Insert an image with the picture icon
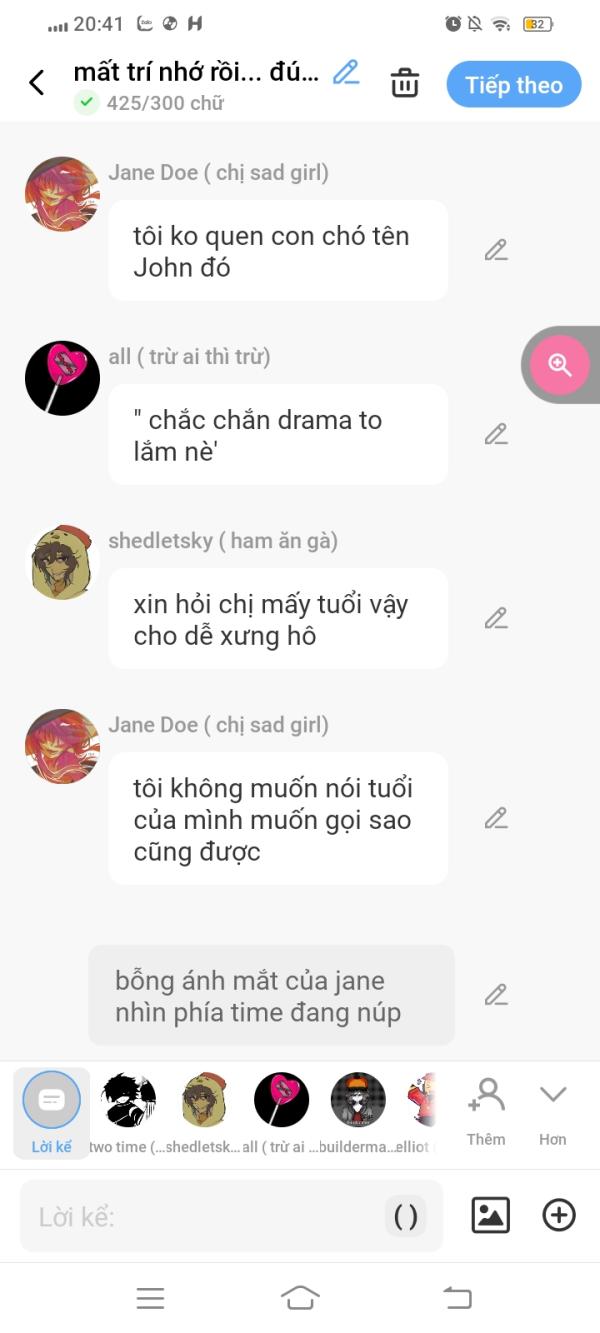The width and height of the screenshot is (600, 1333). pos(490,1215)
